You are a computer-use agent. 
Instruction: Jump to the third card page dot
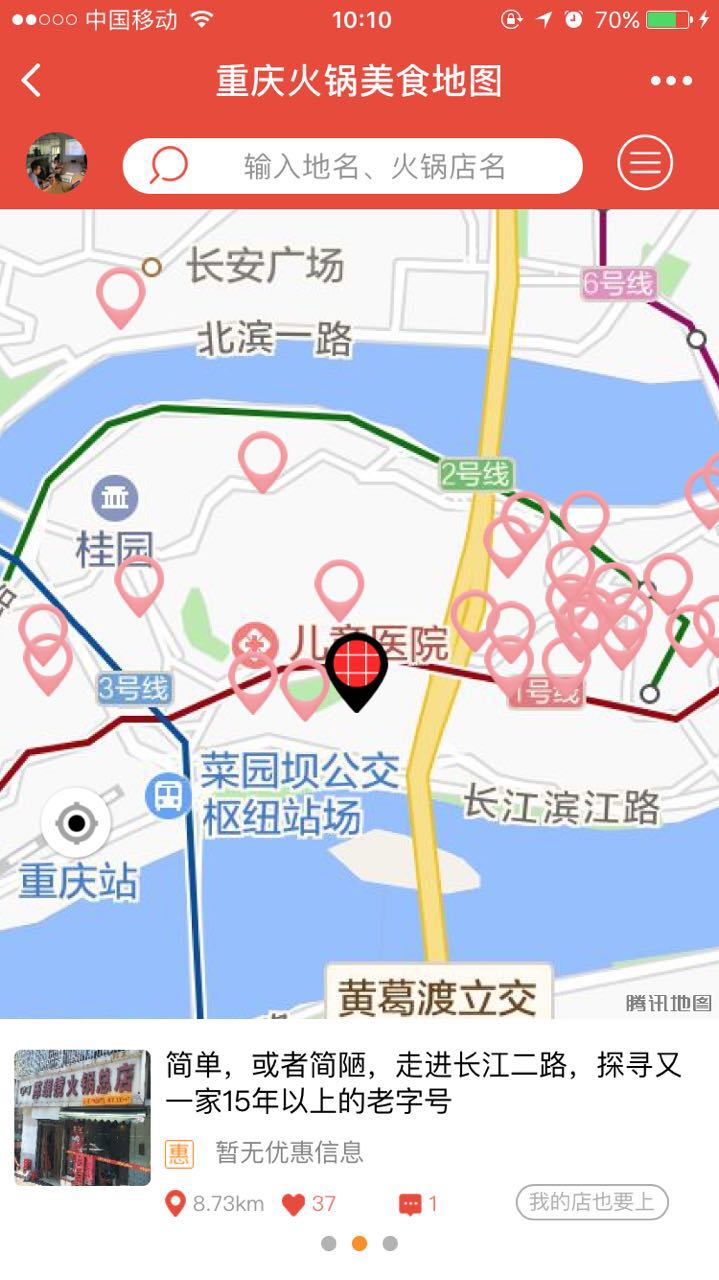click(390, 1244)
